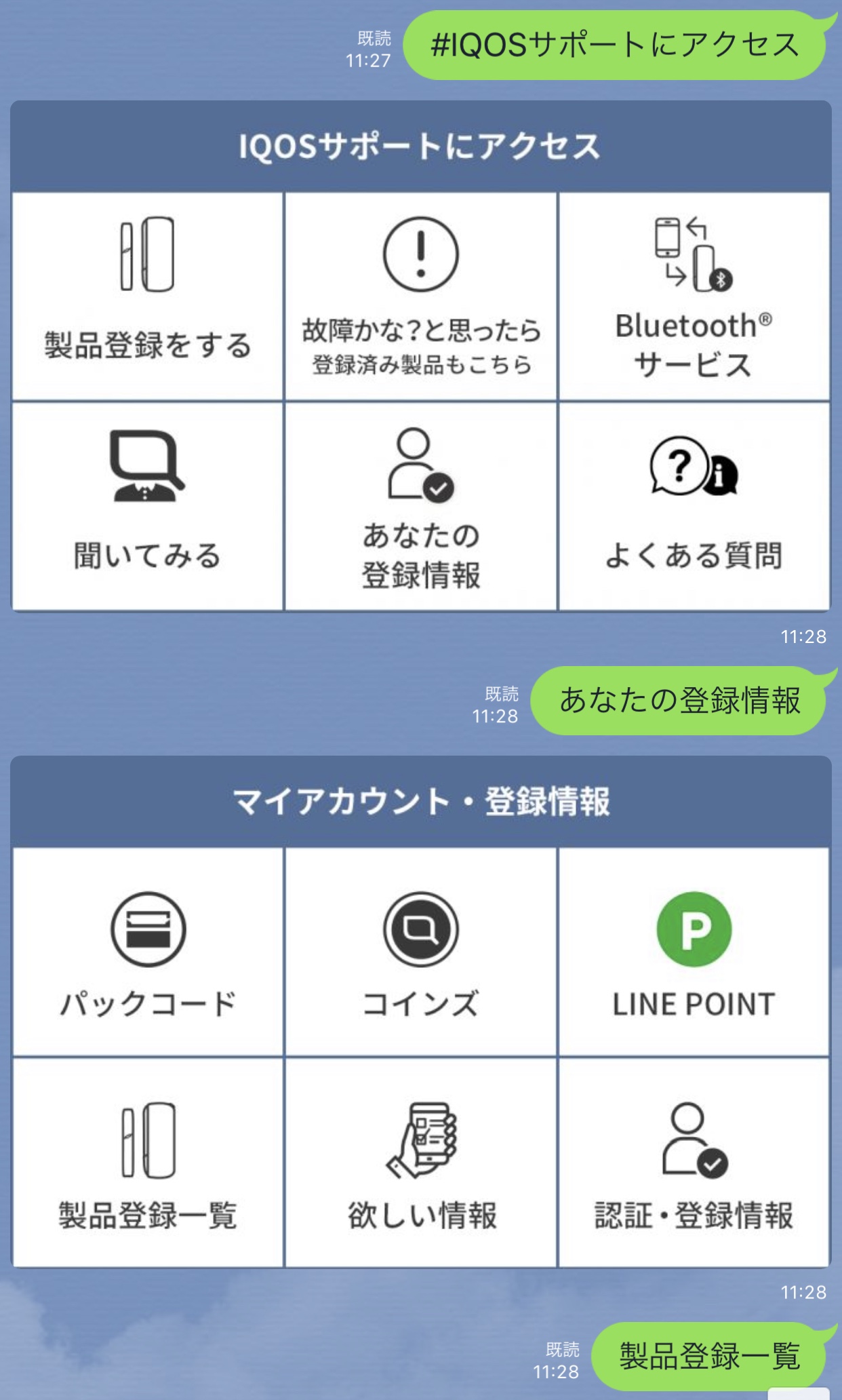842x1400 pixels.
Task: Choose the あなたの登録情報 tile
Action: pyautogui.click(x=421, y=507)
